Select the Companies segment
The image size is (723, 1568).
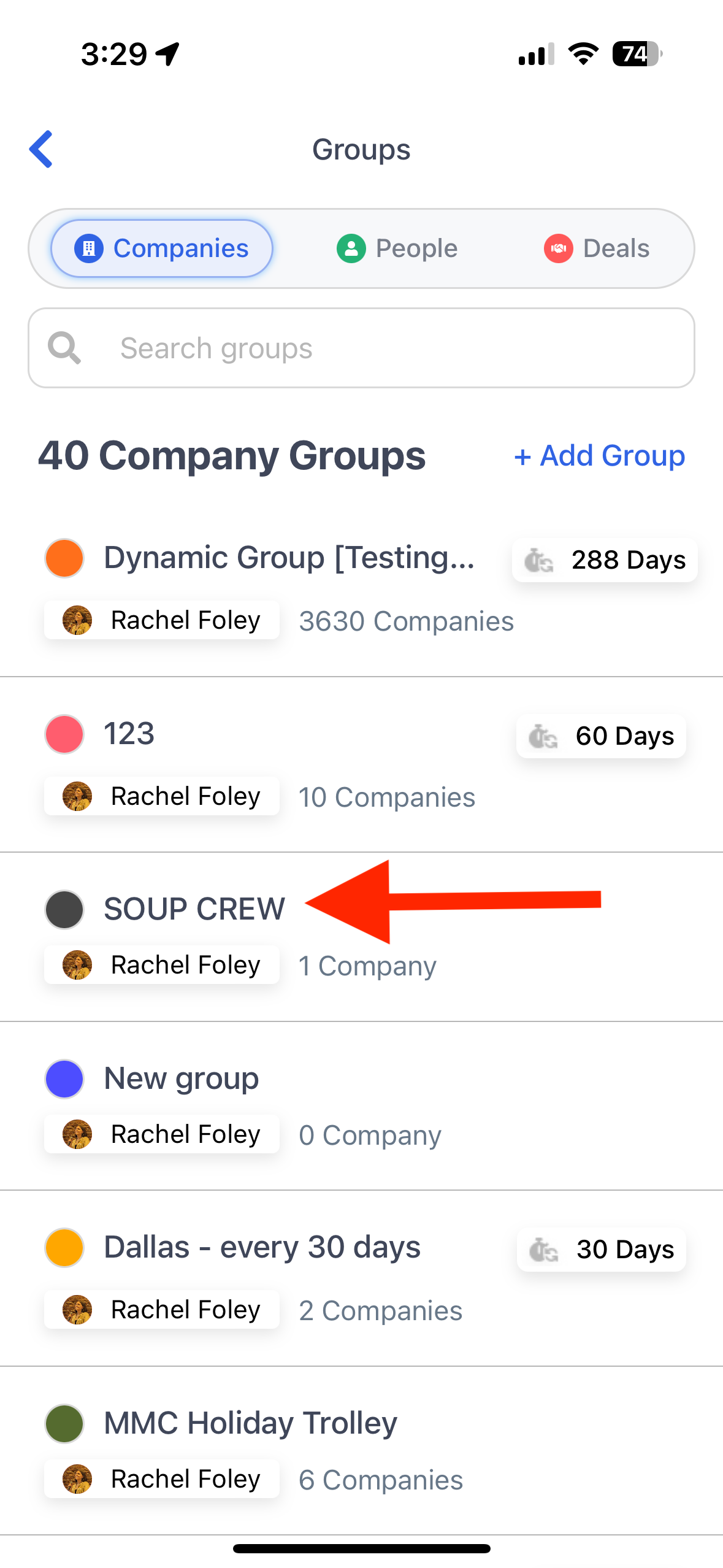(x=162, y=248)
